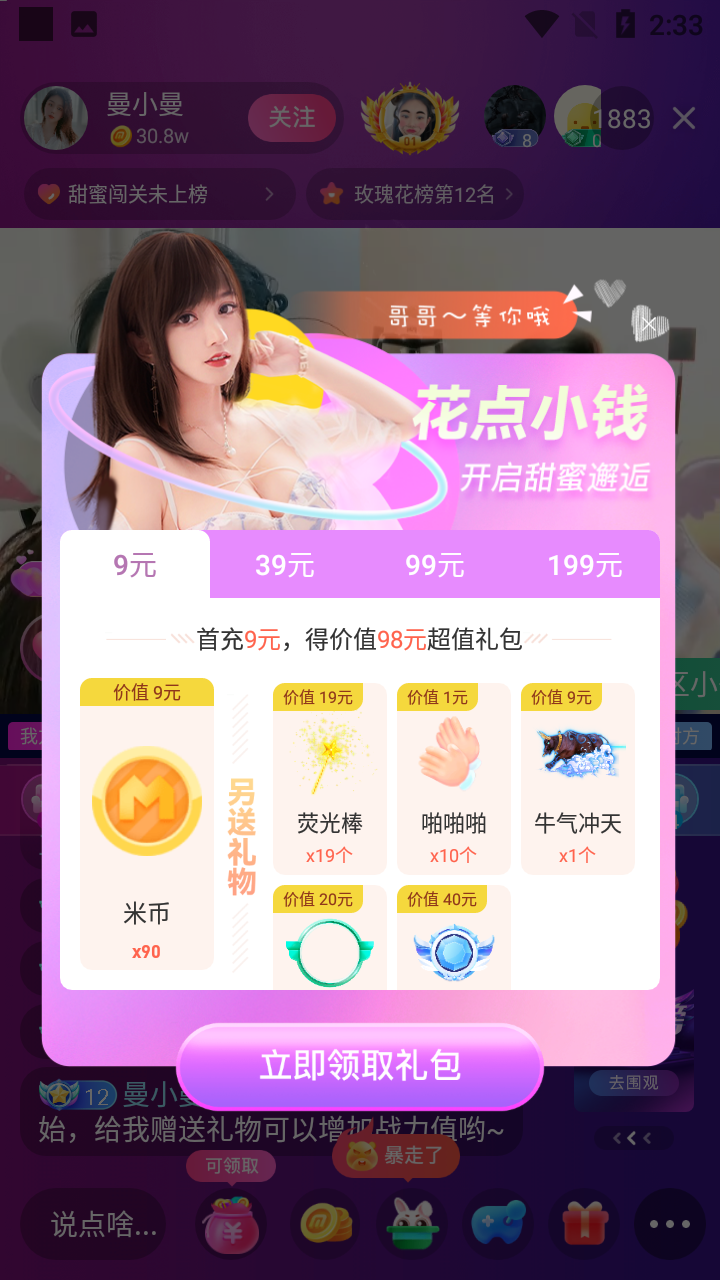Open the game controller icon
Image resolution: width=720 pixels, height=1280 pixels.
497,1224
